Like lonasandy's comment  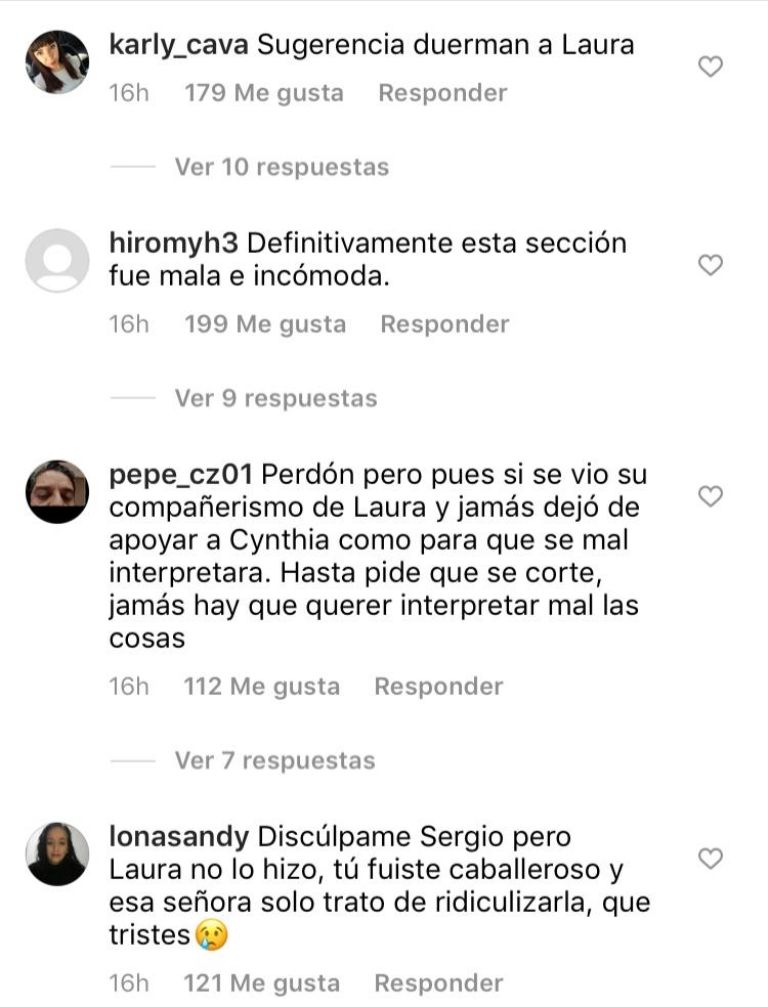point(710,858)
